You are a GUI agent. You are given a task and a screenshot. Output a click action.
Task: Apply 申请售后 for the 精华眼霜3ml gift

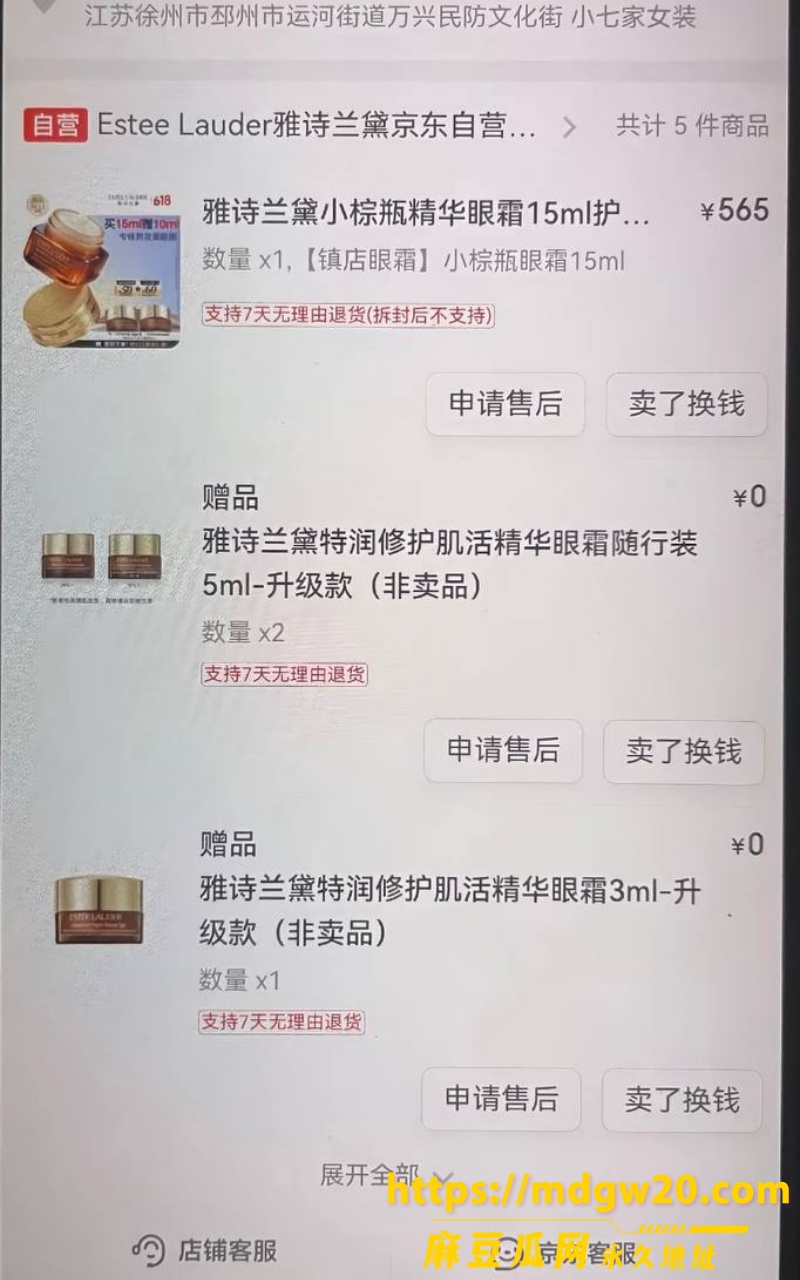501,1099
